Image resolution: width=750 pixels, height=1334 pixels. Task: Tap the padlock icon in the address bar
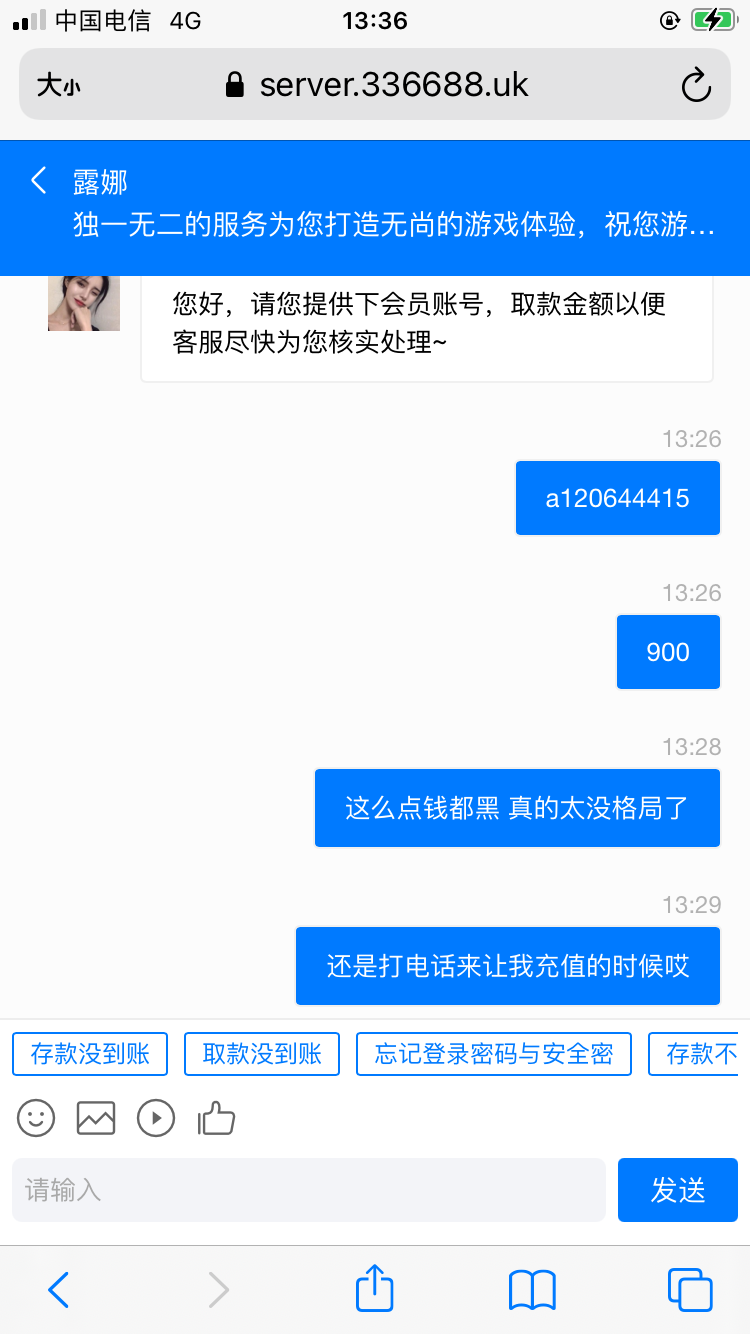234,84
